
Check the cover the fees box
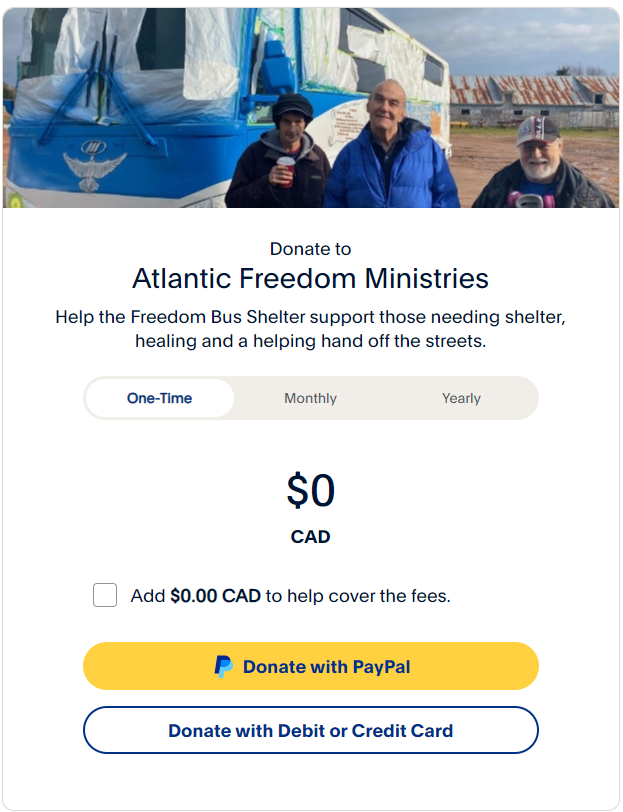click(105, 595)
